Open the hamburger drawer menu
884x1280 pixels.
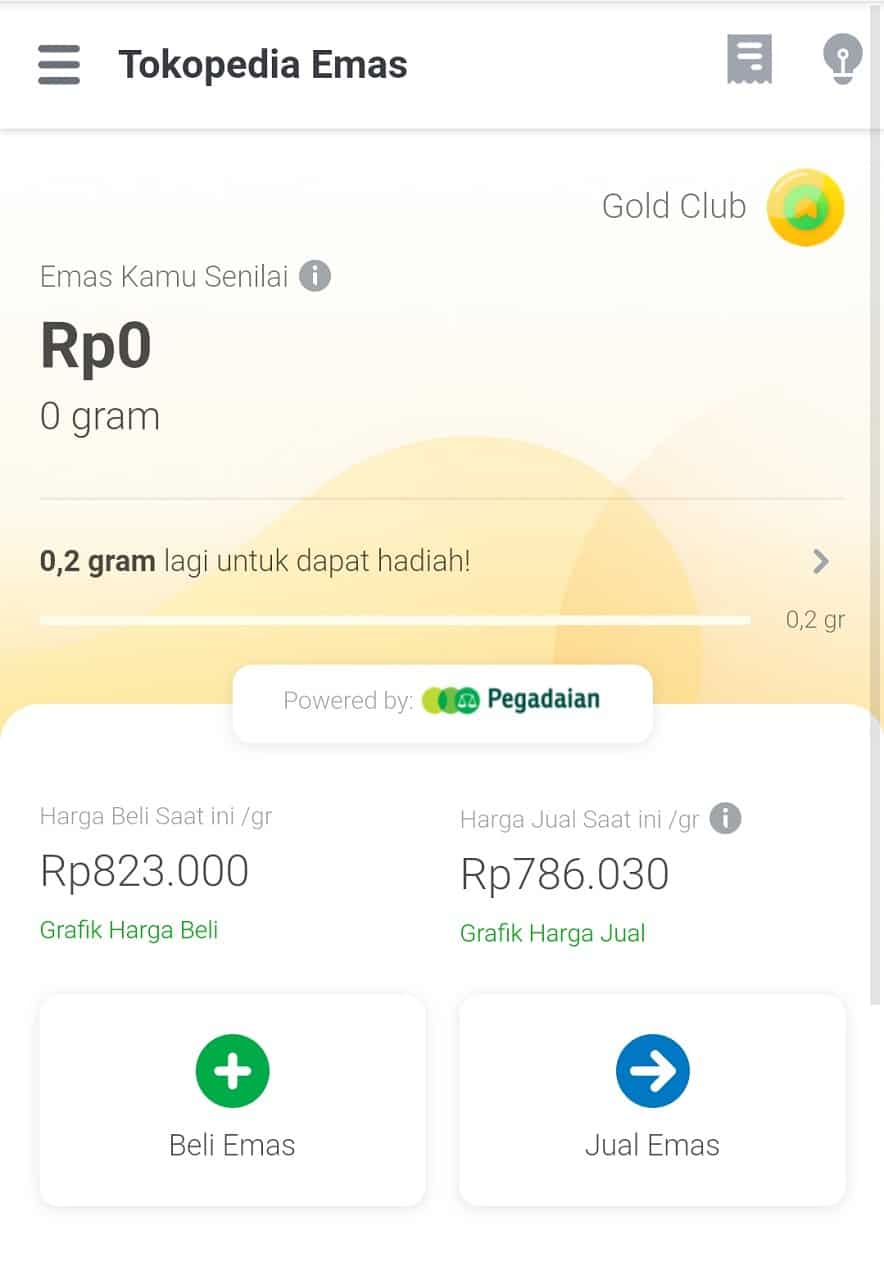pos(59,64)
